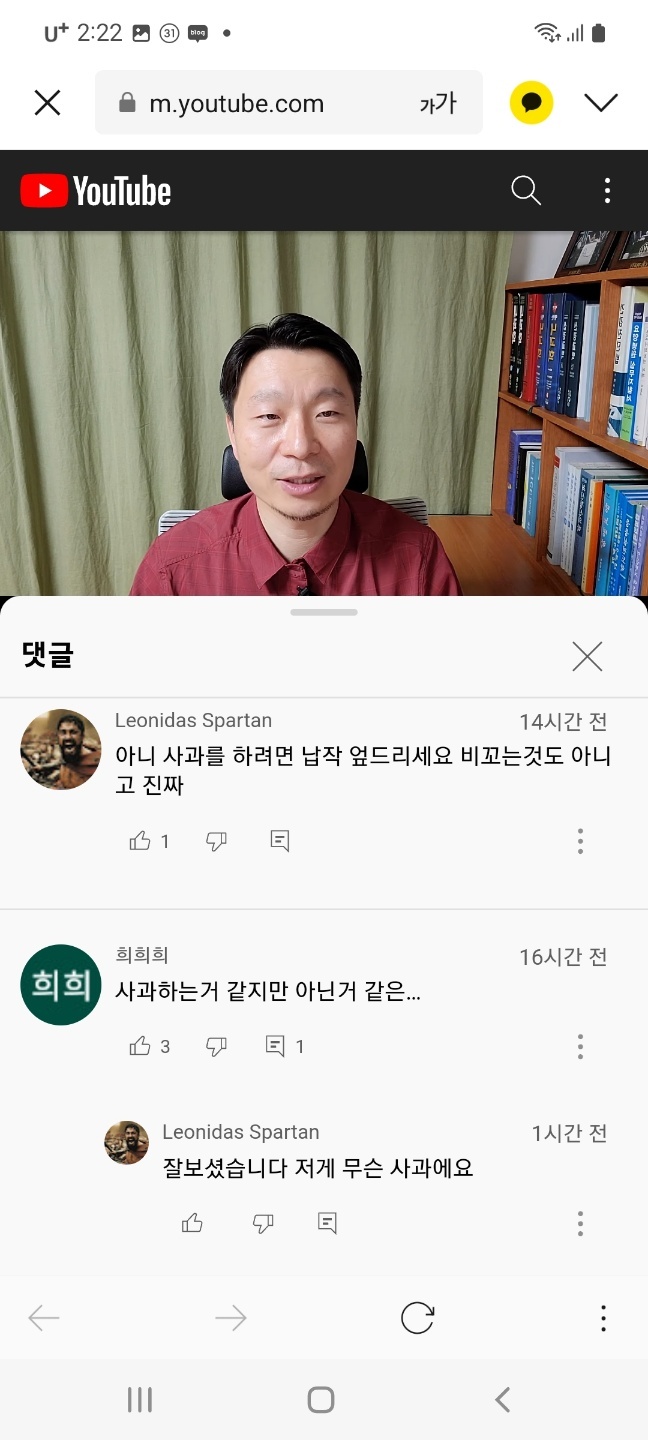Open more options for 희희희's comment
648x1440 pixels.
click(580, 1047)
